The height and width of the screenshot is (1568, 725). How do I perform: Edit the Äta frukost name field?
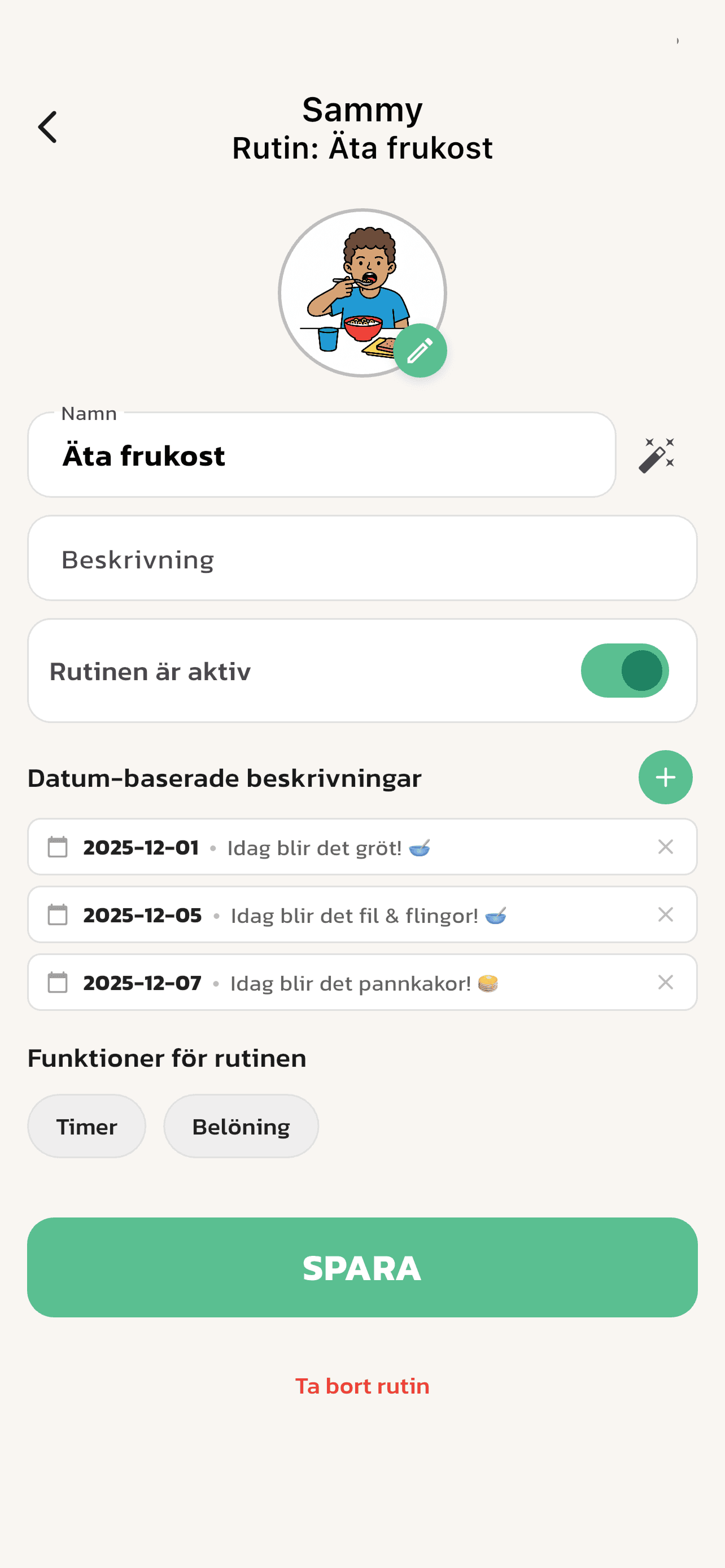coord(322,455)
